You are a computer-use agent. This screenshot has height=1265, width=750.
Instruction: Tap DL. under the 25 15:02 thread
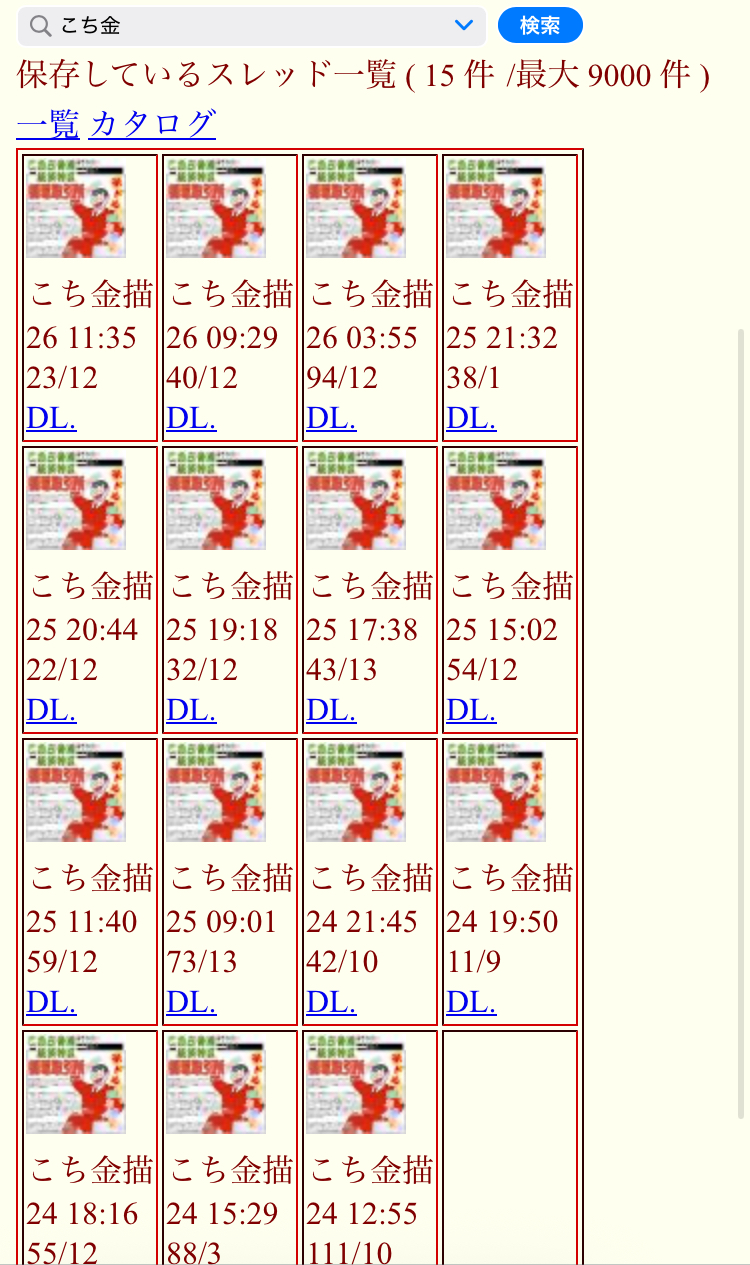click(x=472, y=711)
